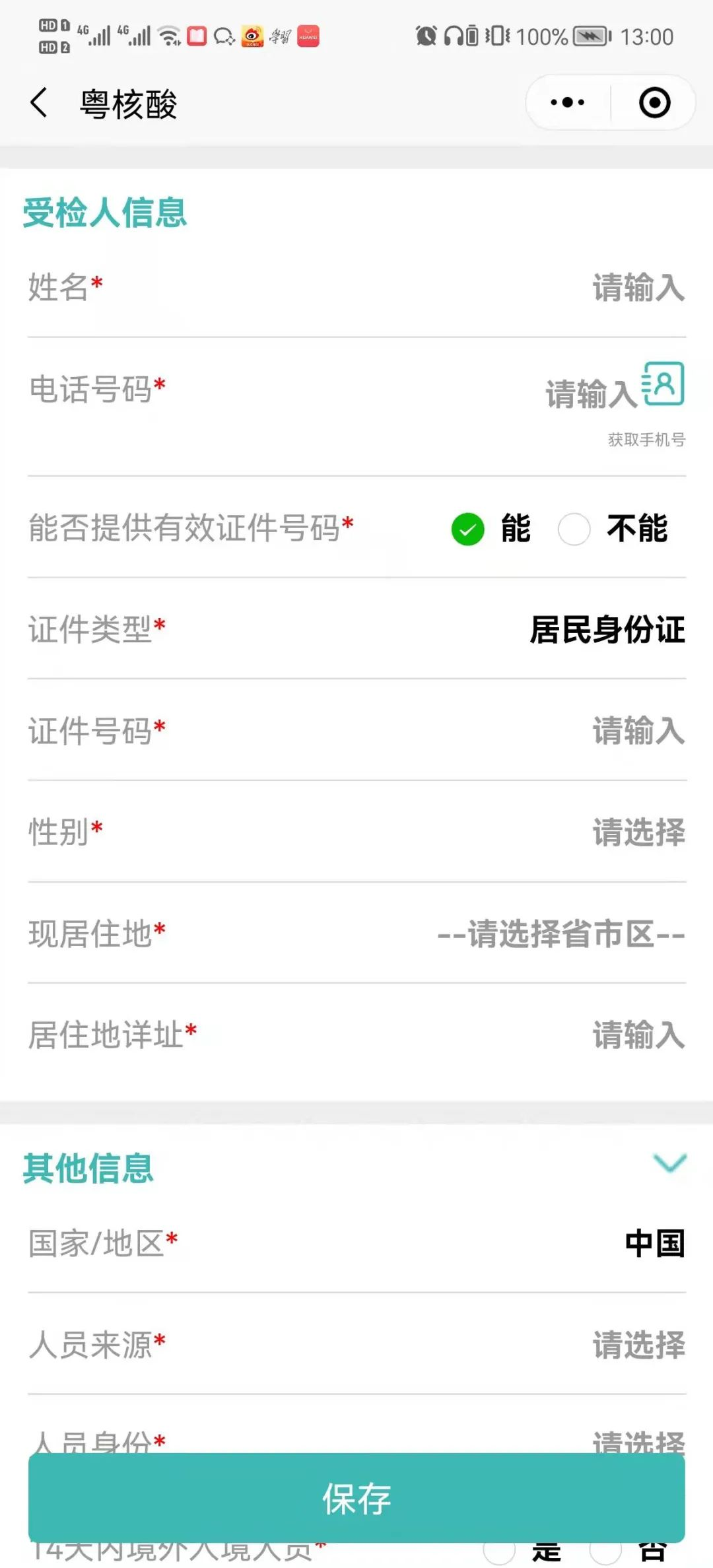Screen dimensions: 713x1568
Task: Enter detailed address in 居住地详址
Action: point(638,1035)
